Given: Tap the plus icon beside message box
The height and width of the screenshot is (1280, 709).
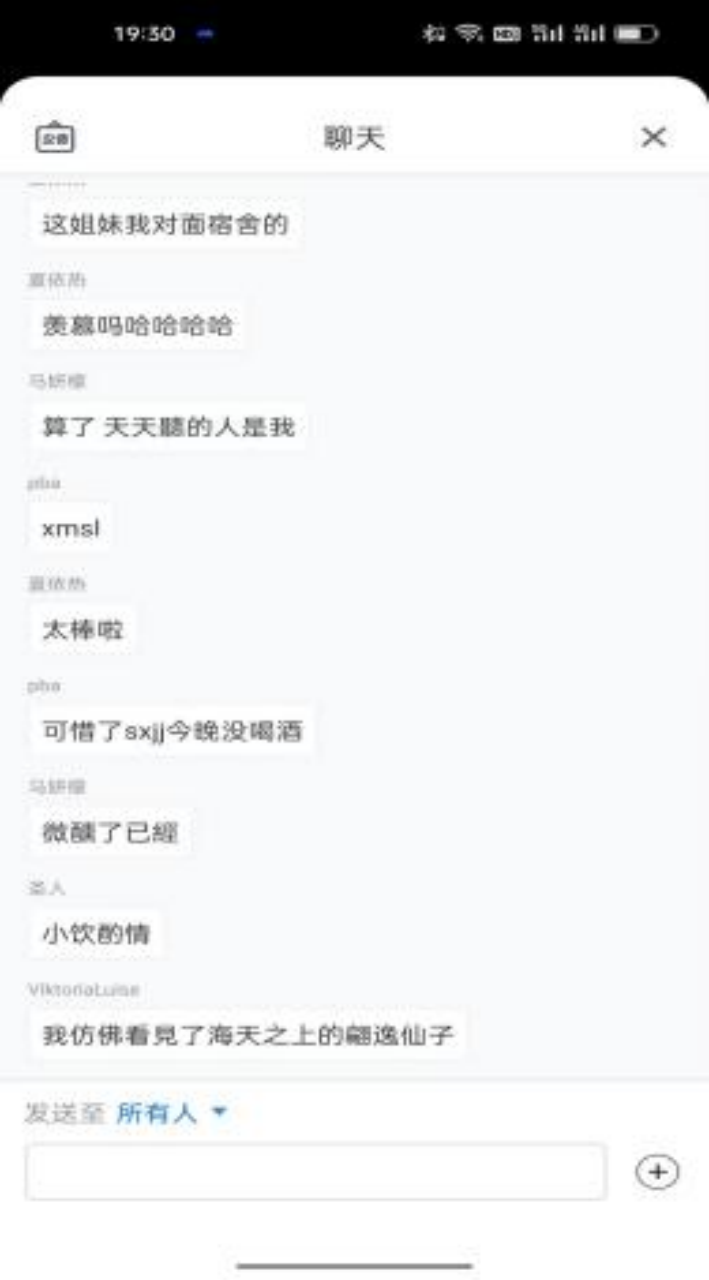Looking at the screenshot, I should tap(657, 1172).
